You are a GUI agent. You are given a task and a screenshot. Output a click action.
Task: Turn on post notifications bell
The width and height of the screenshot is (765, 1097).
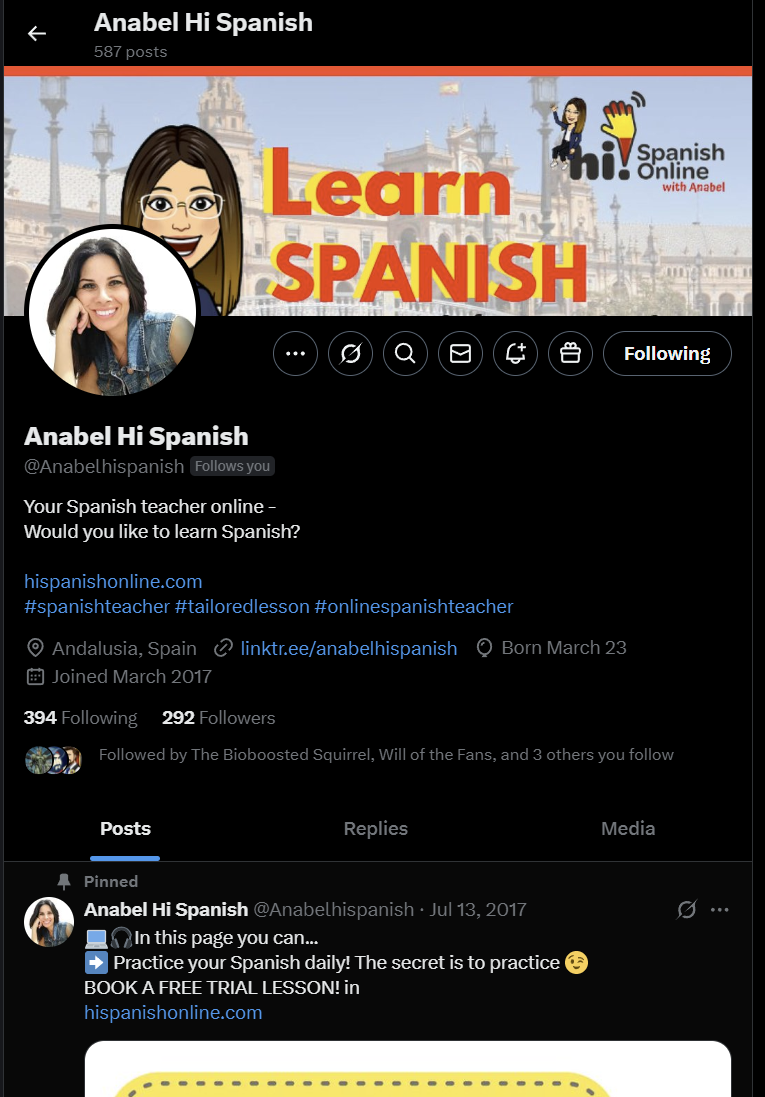point(515,353)
